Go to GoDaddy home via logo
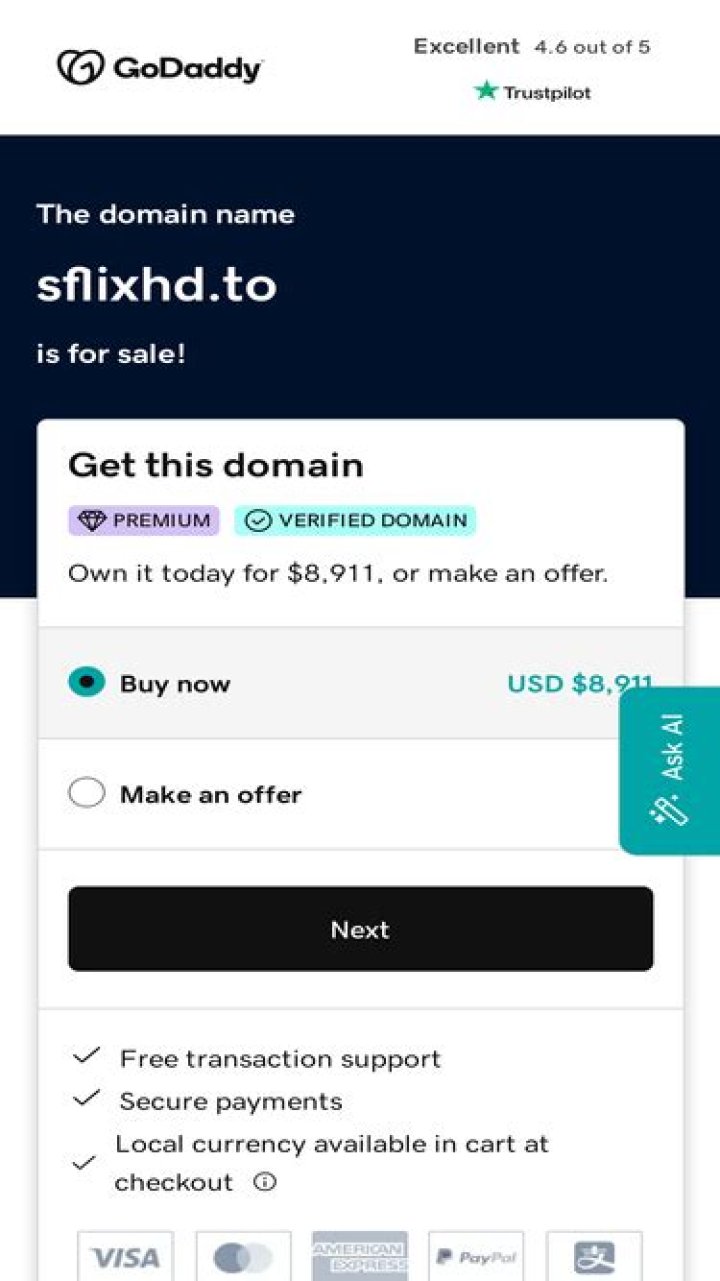The image size is (720, 1281). (160, 68)
